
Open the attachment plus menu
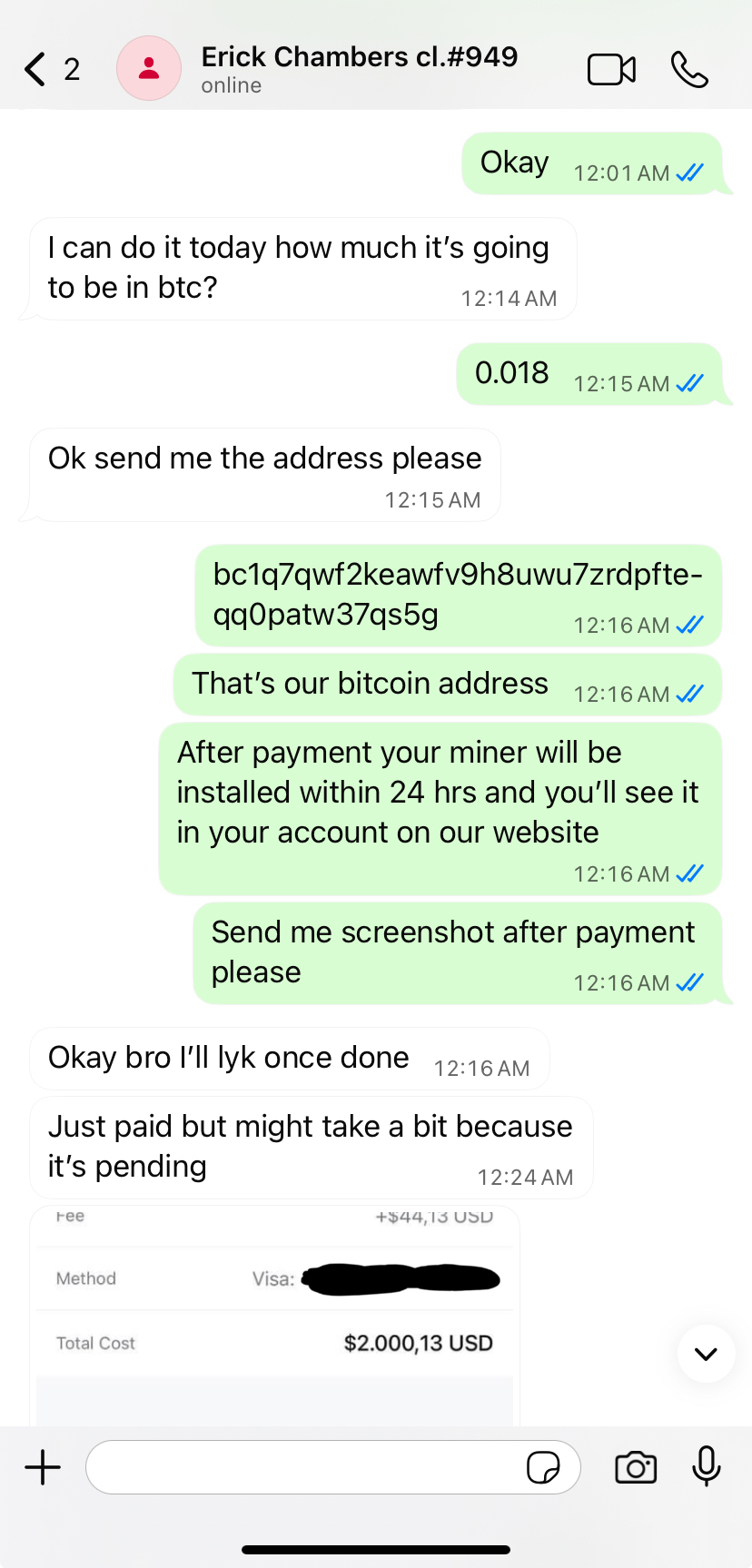tap(43, 1467)
